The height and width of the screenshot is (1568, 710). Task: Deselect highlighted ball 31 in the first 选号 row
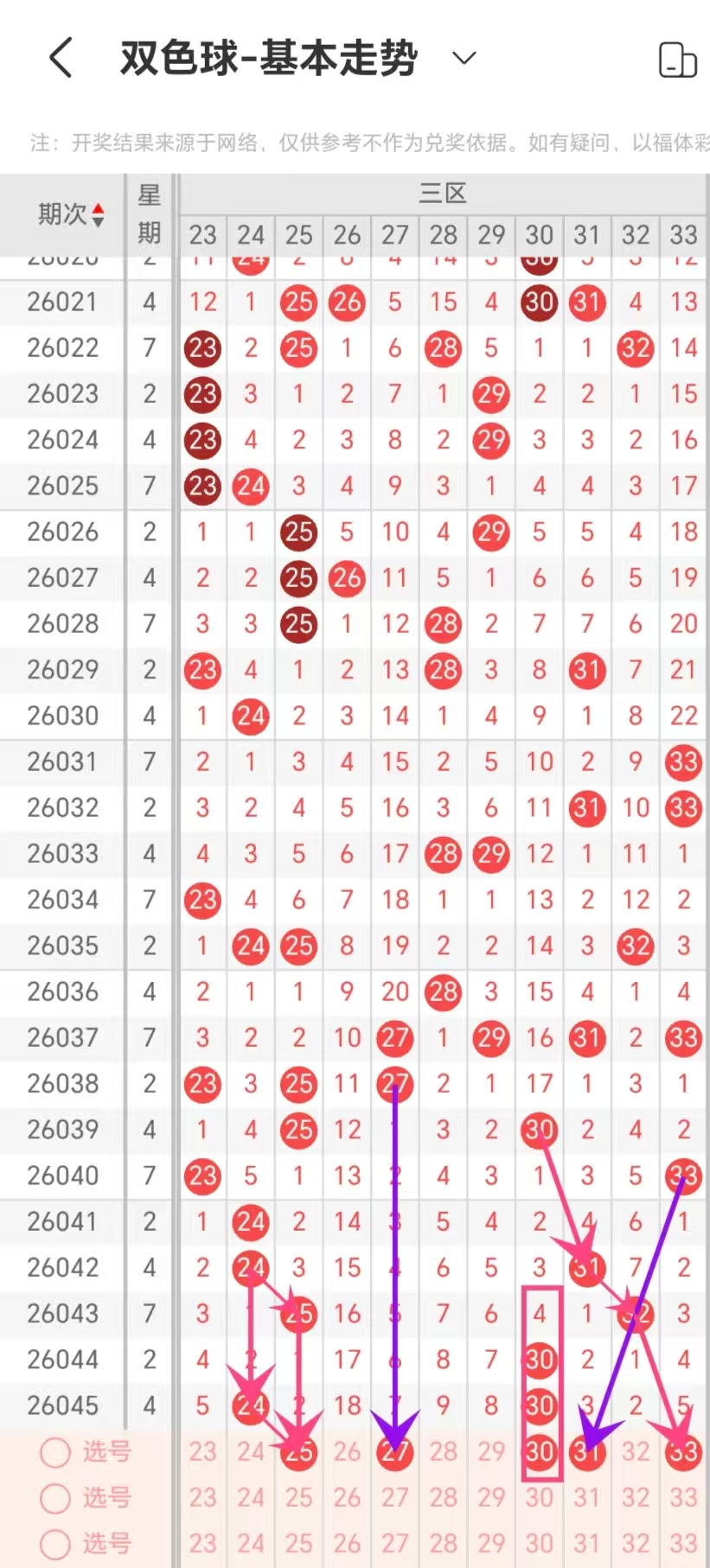click(587, 1452)
